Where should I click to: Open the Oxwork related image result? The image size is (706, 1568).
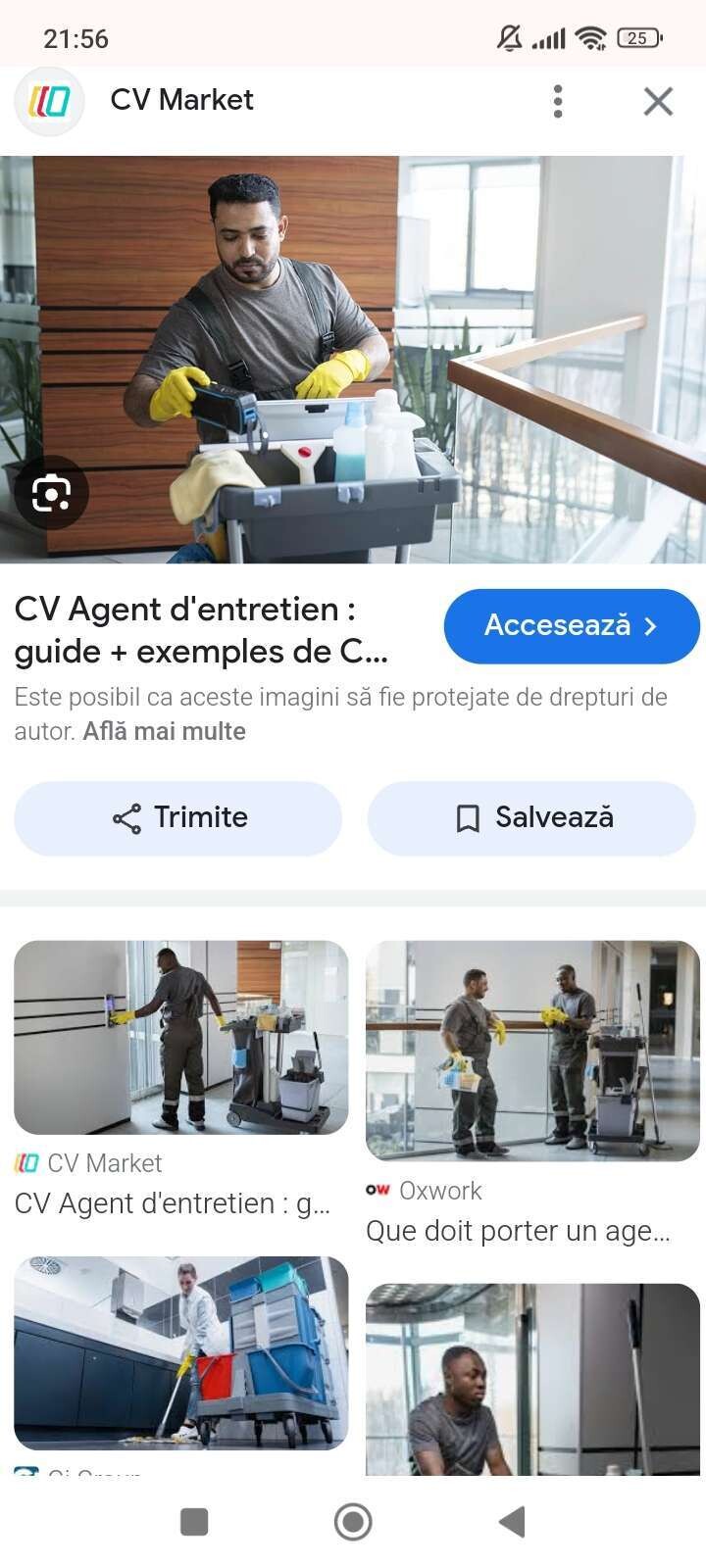(532, 1050)
